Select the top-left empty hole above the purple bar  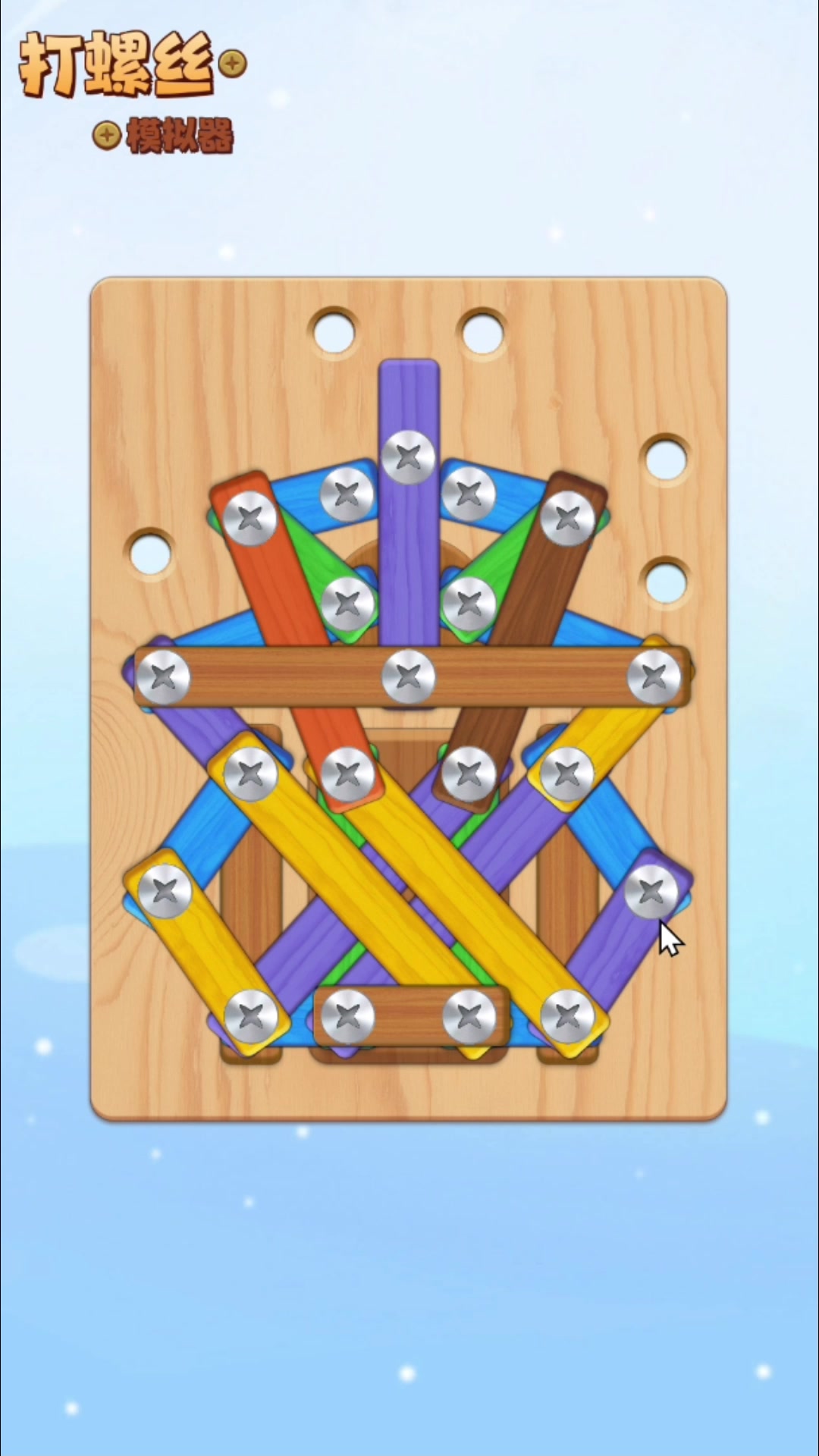tap(334, 330)
